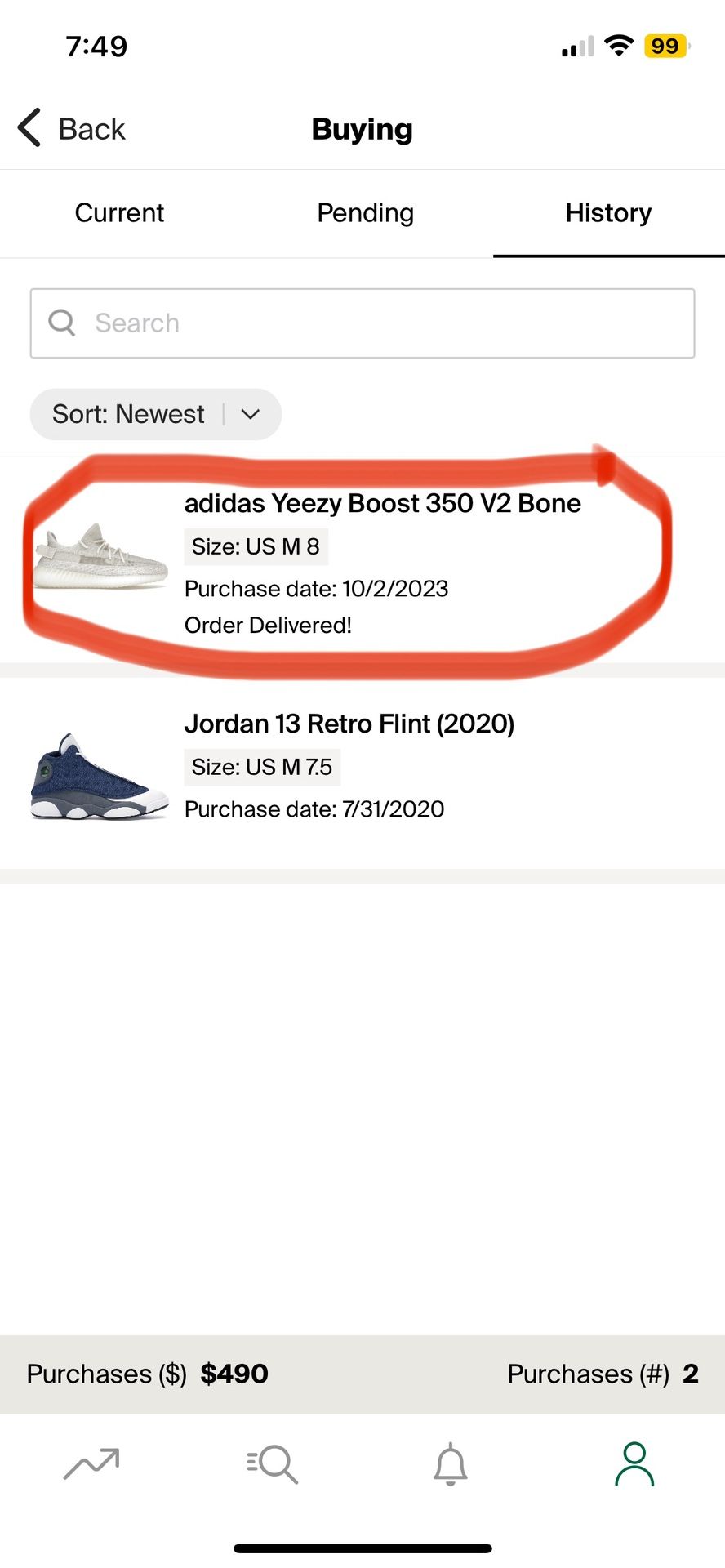Viewport: 725px width, 1568px height.
Task: Tap the Back button label
Action: click(x=91, y=128)
